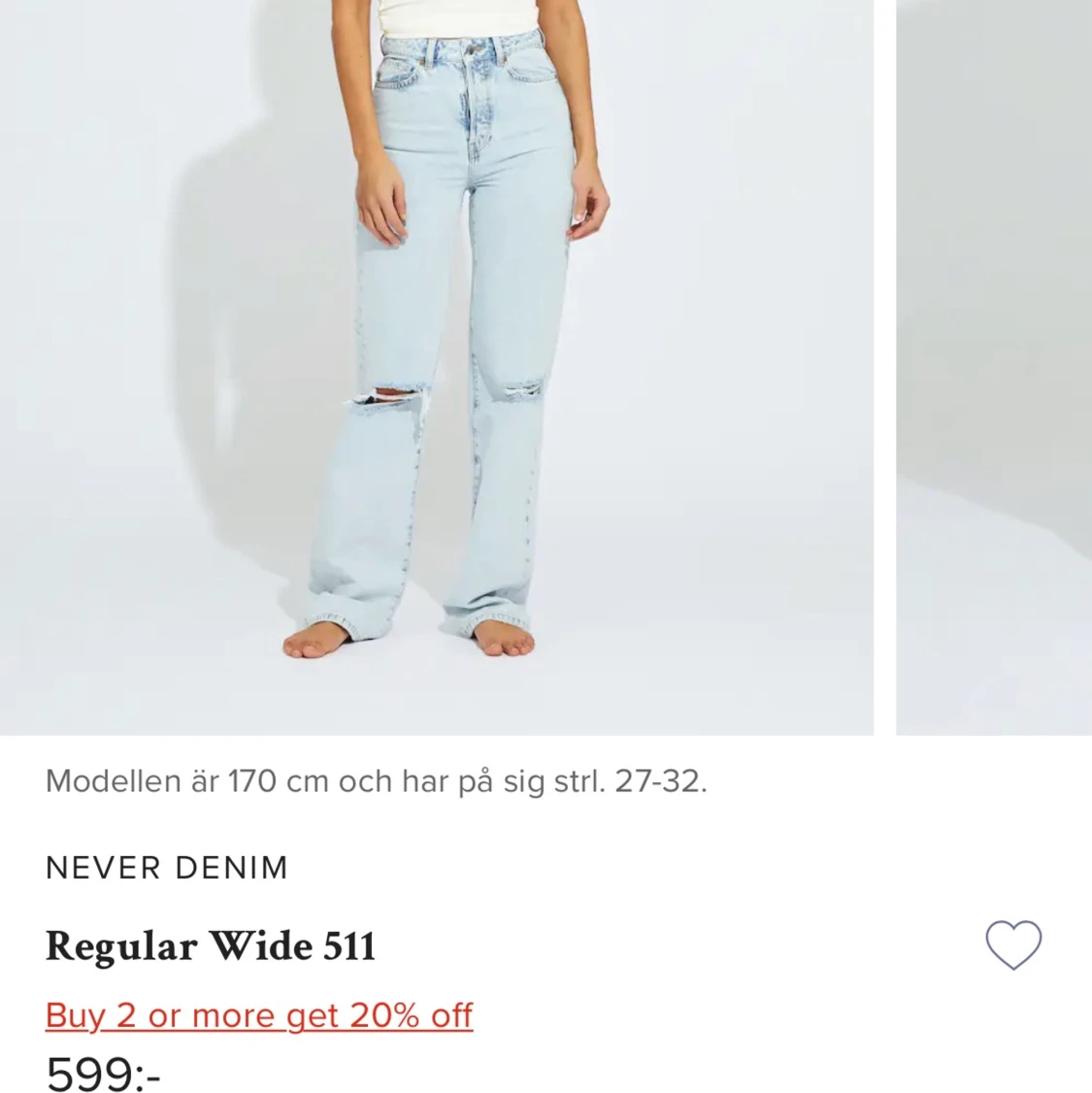Screen dimensions: 1092x1093
Task: Open the main jeans product photo
Action: pyautogui.click(x=437, y=367)
